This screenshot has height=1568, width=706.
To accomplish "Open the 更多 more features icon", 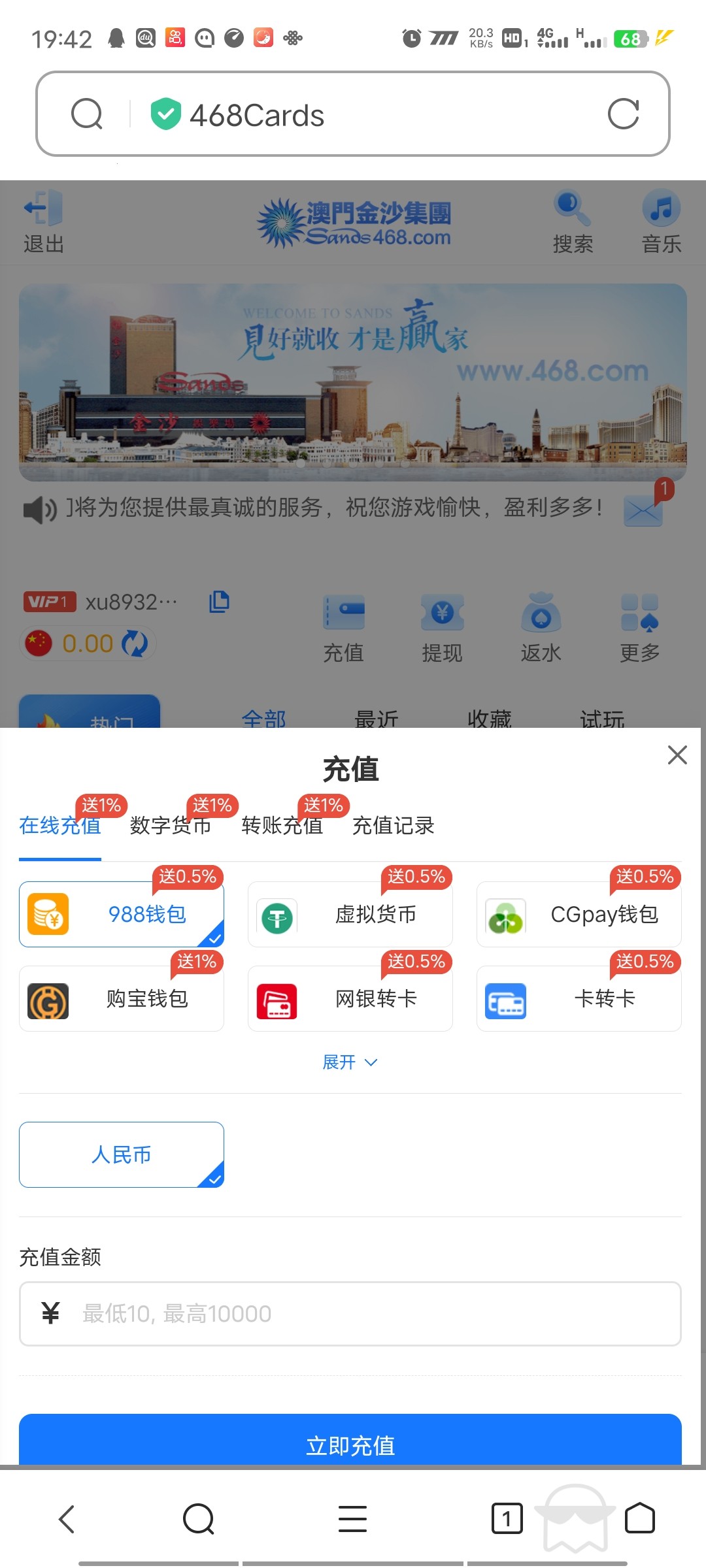I will coord(639,625).
